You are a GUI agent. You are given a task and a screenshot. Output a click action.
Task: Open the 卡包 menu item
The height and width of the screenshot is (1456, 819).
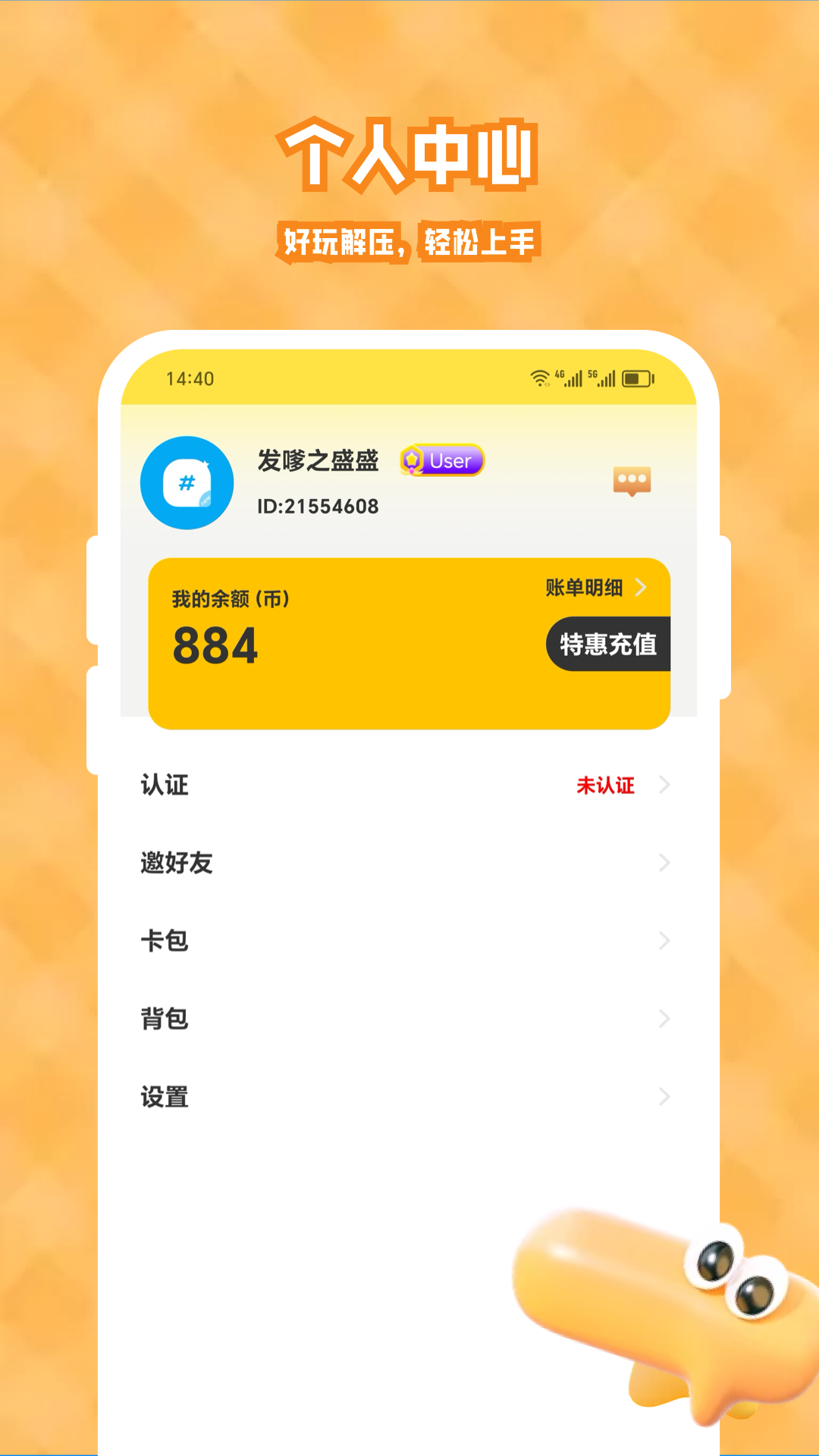click(165, 940)
